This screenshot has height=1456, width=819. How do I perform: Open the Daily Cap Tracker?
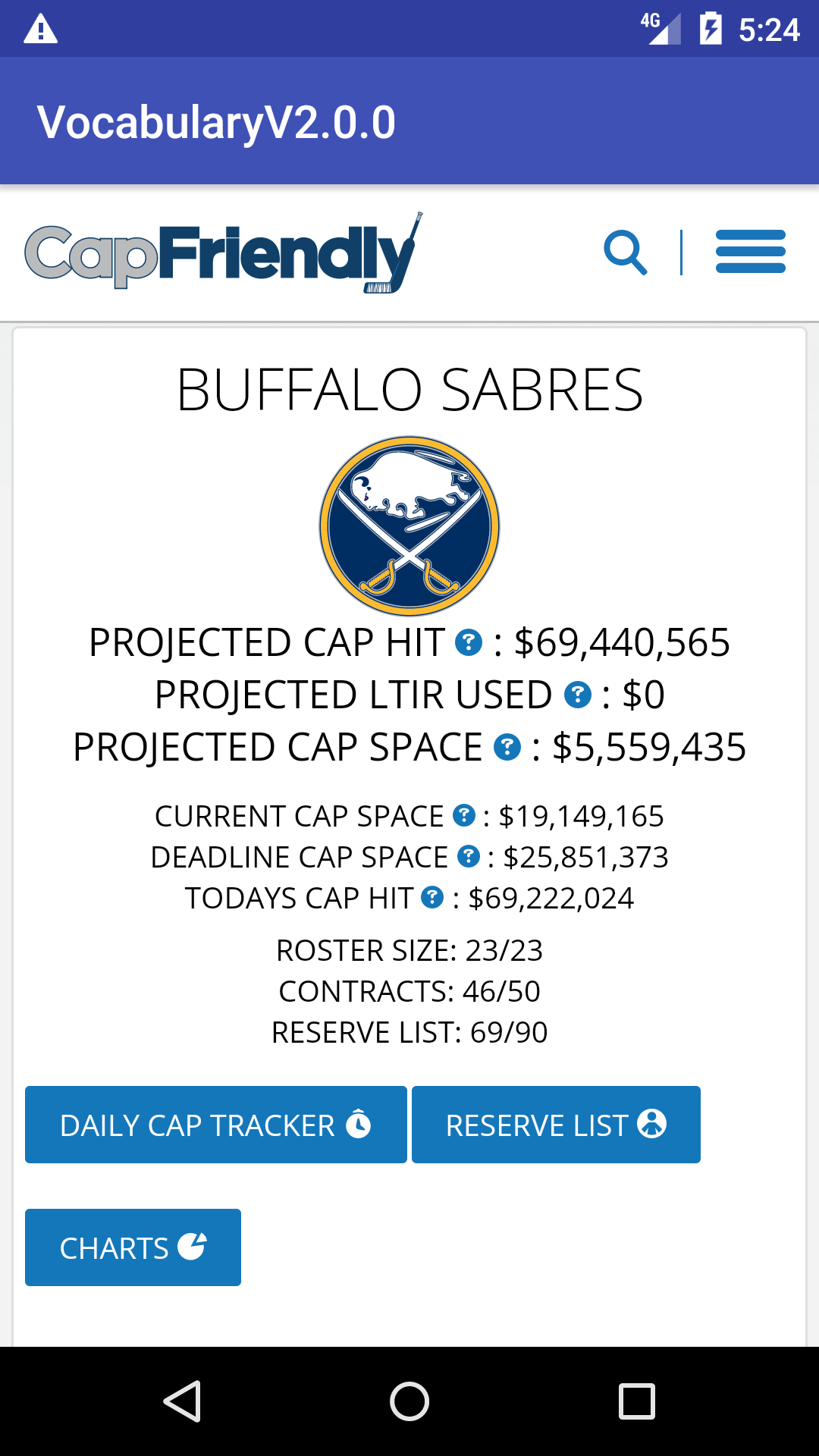[x=216, y=1125]
